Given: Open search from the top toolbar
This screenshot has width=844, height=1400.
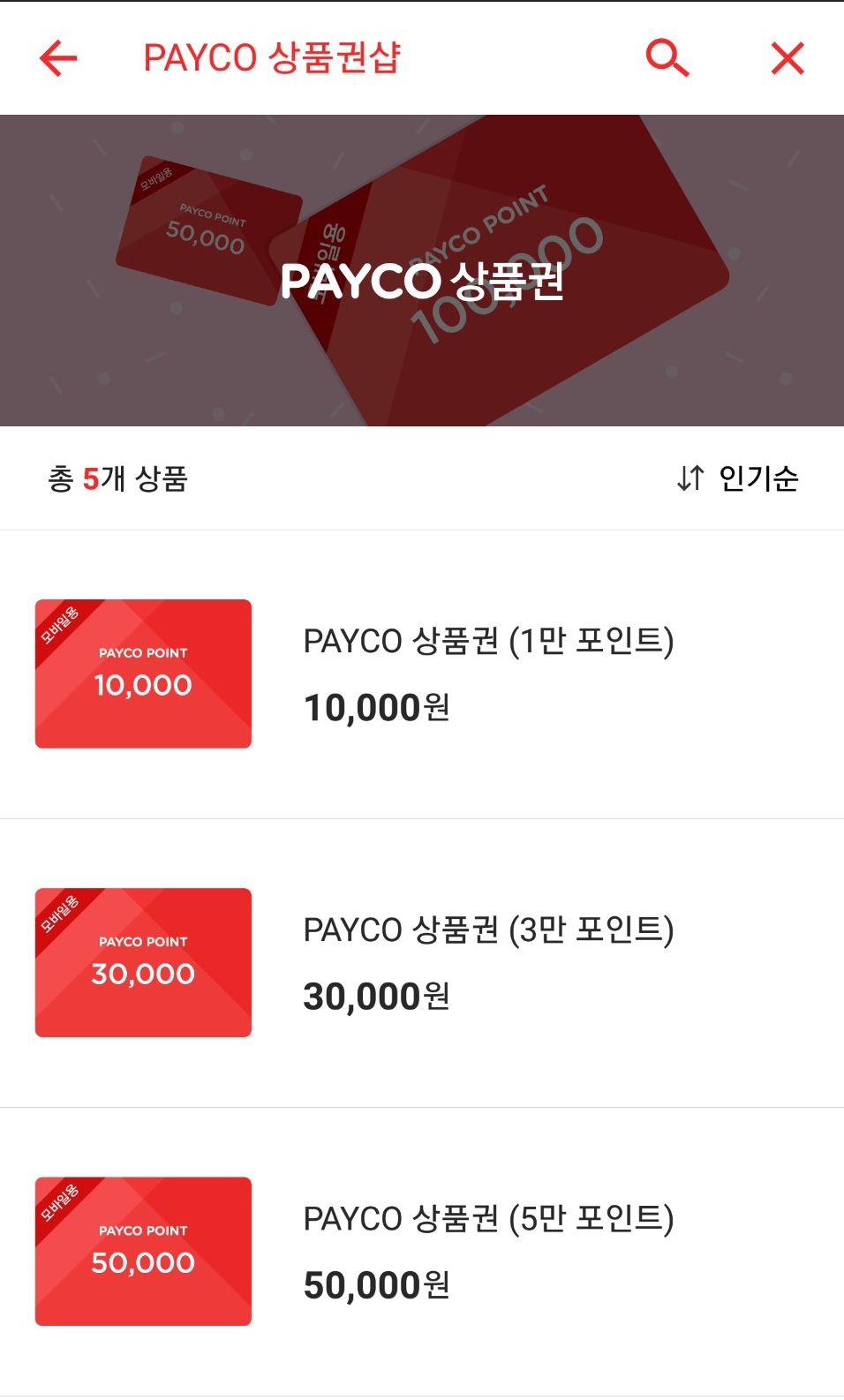Looking at the screenshot, I should [x=667, y=58].
